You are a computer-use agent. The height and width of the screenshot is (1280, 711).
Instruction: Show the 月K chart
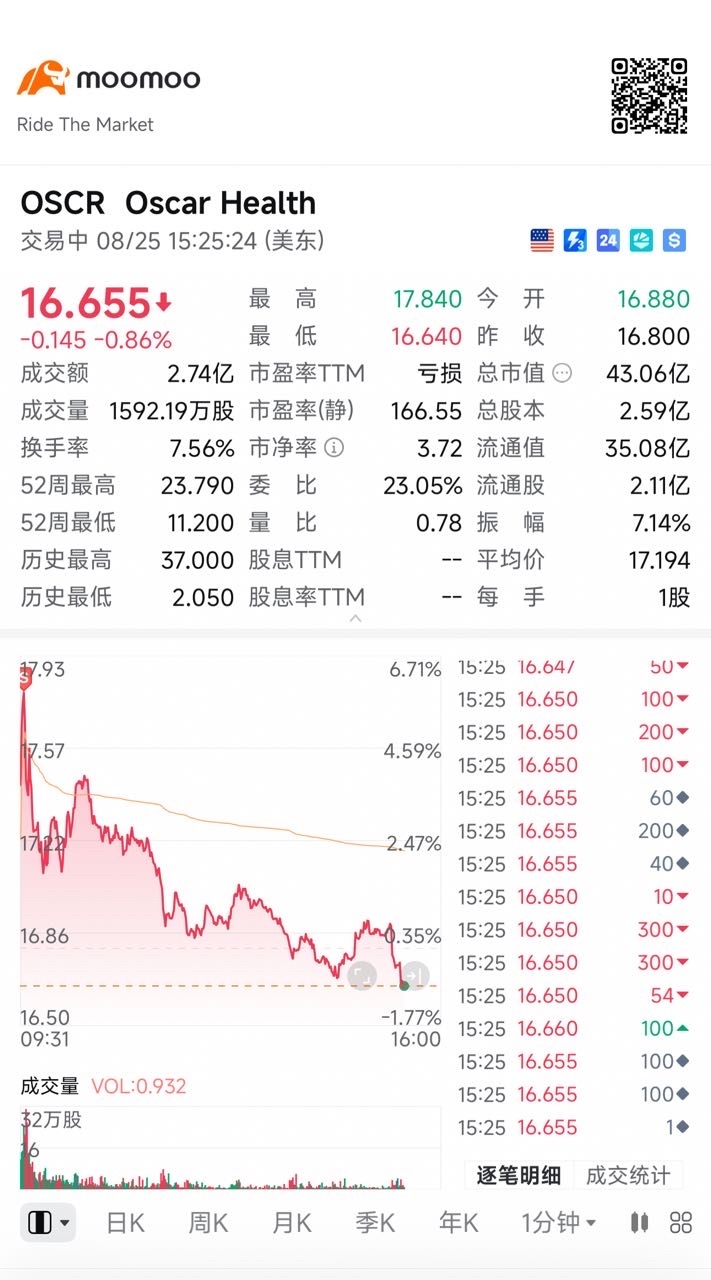click(291, 1222)
